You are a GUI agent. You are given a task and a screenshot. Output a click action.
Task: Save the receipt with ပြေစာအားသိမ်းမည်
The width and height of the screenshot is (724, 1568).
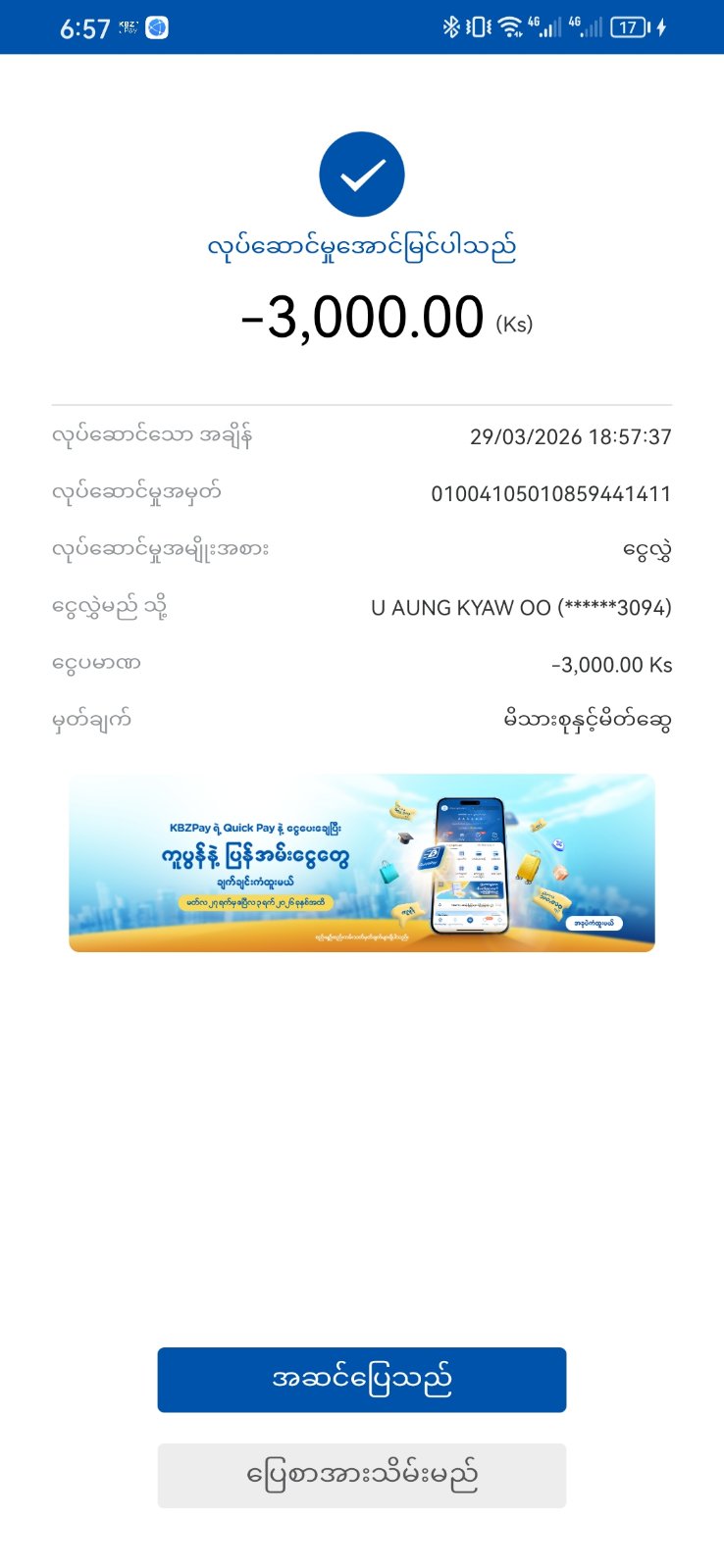click(361, 1475)
